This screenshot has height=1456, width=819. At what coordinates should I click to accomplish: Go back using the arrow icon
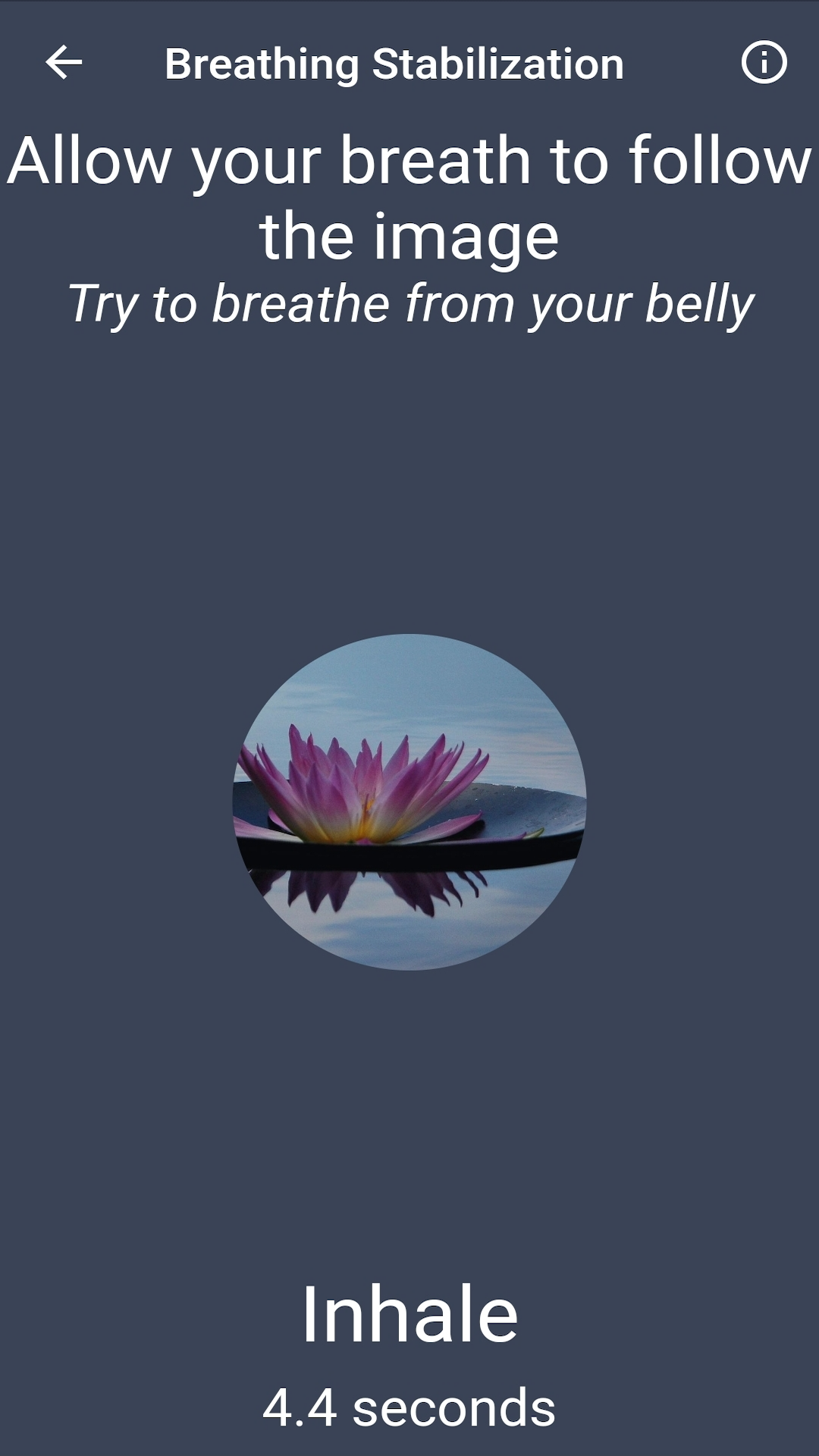(x=64, y=62)
